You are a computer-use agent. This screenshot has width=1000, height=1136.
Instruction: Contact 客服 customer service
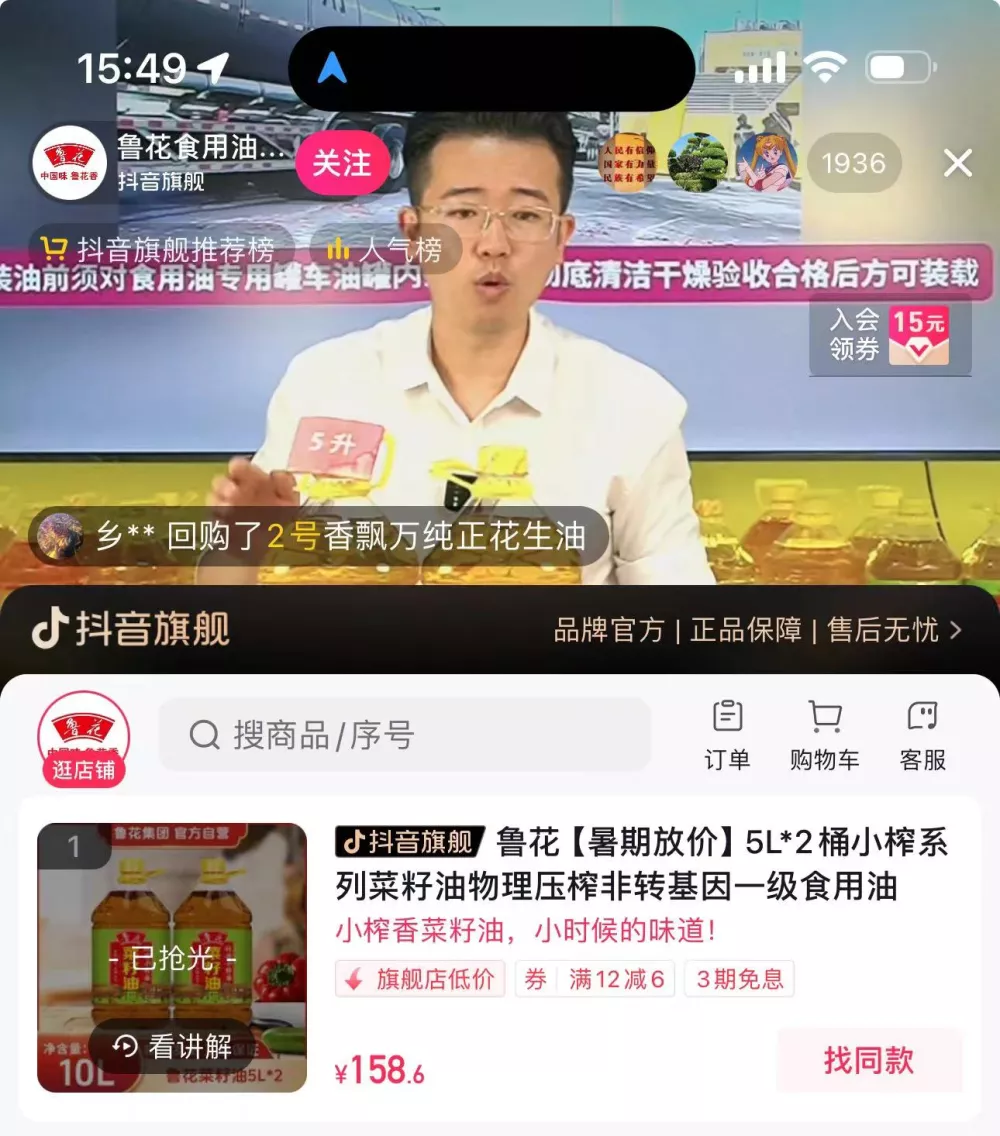click(922, 735)
